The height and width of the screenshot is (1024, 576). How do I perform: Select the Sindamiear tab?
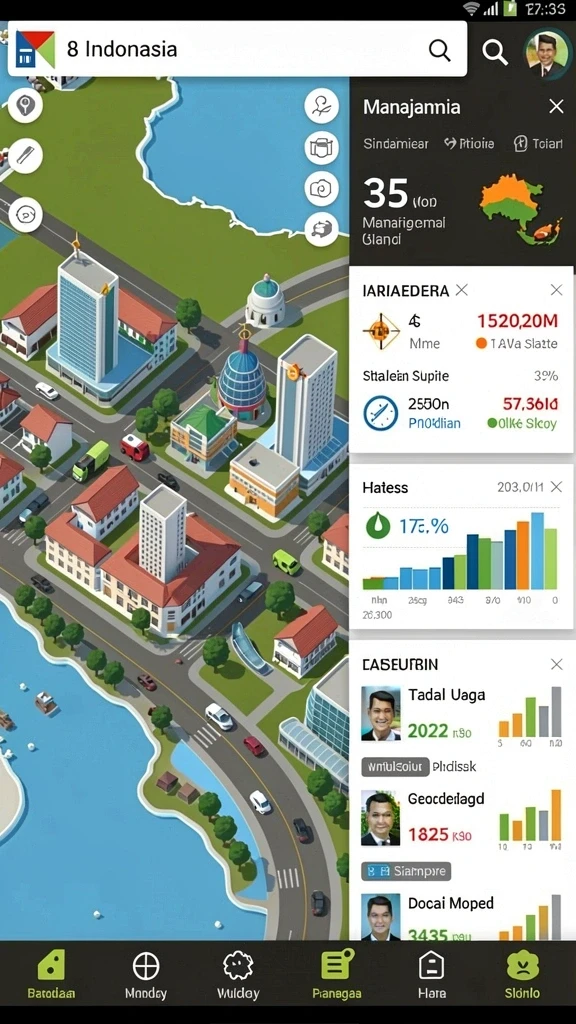point(396,144)
